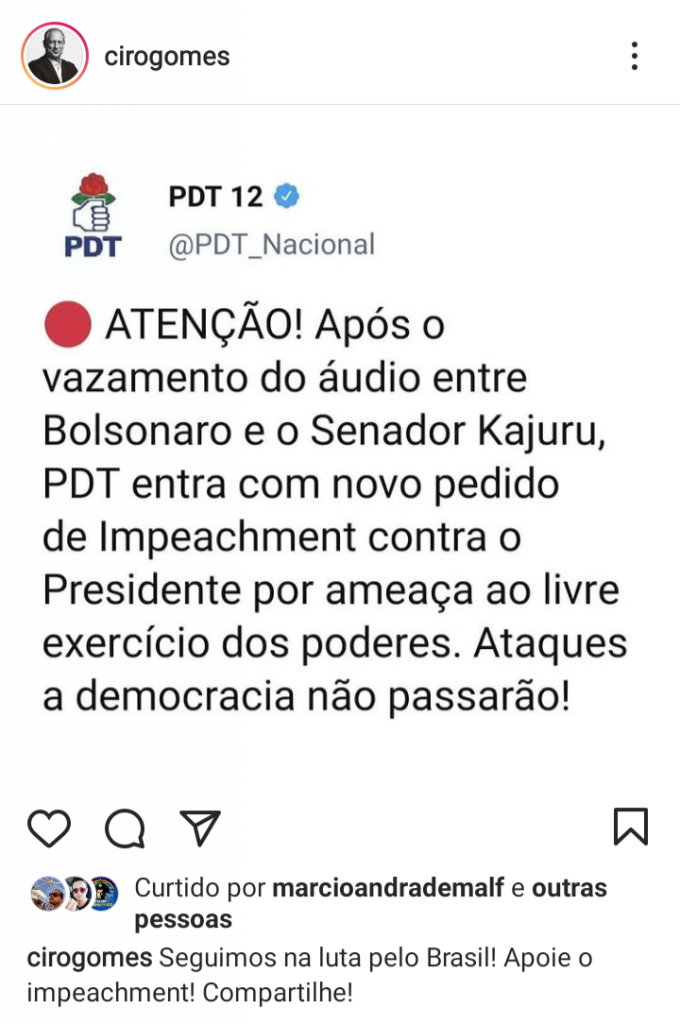
Task: Open cirogomes profile picture in header
Action: click(x=55, y=56)
